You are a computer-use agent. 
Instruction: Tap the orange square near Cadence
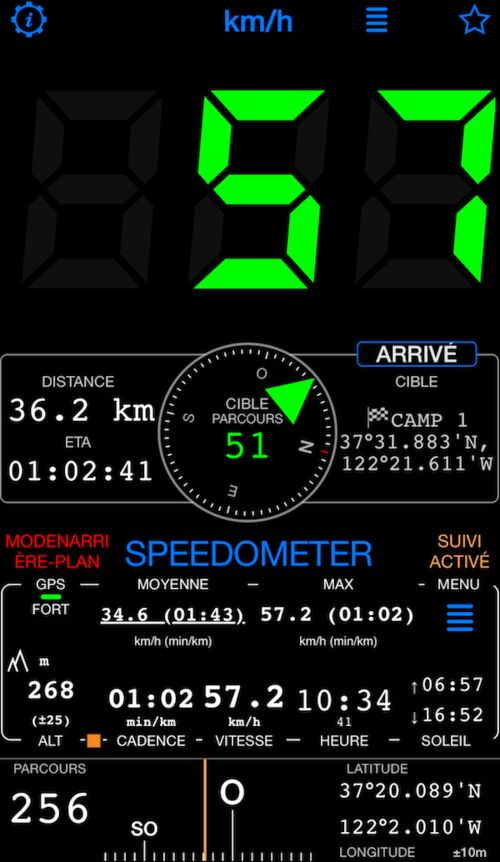pos(93,741)
